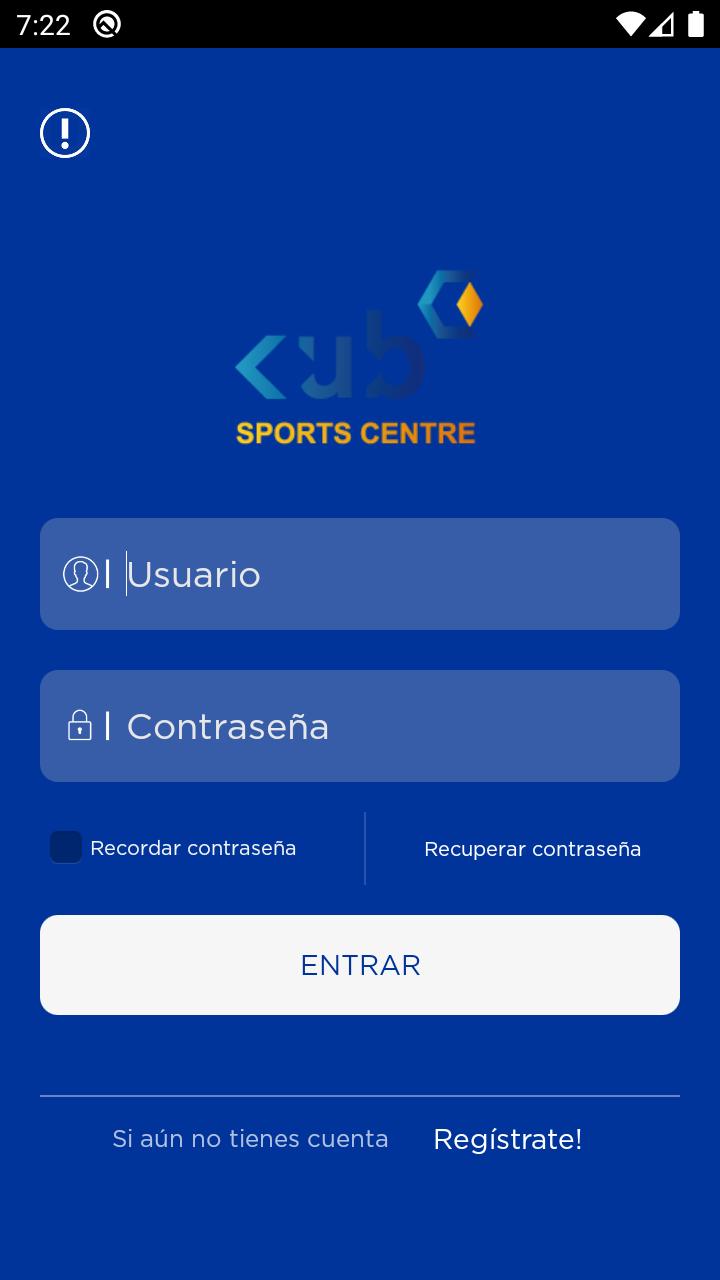Open the exclamation info icon
The width and height of the screenshot is (720, 1280).
point(65,133)
